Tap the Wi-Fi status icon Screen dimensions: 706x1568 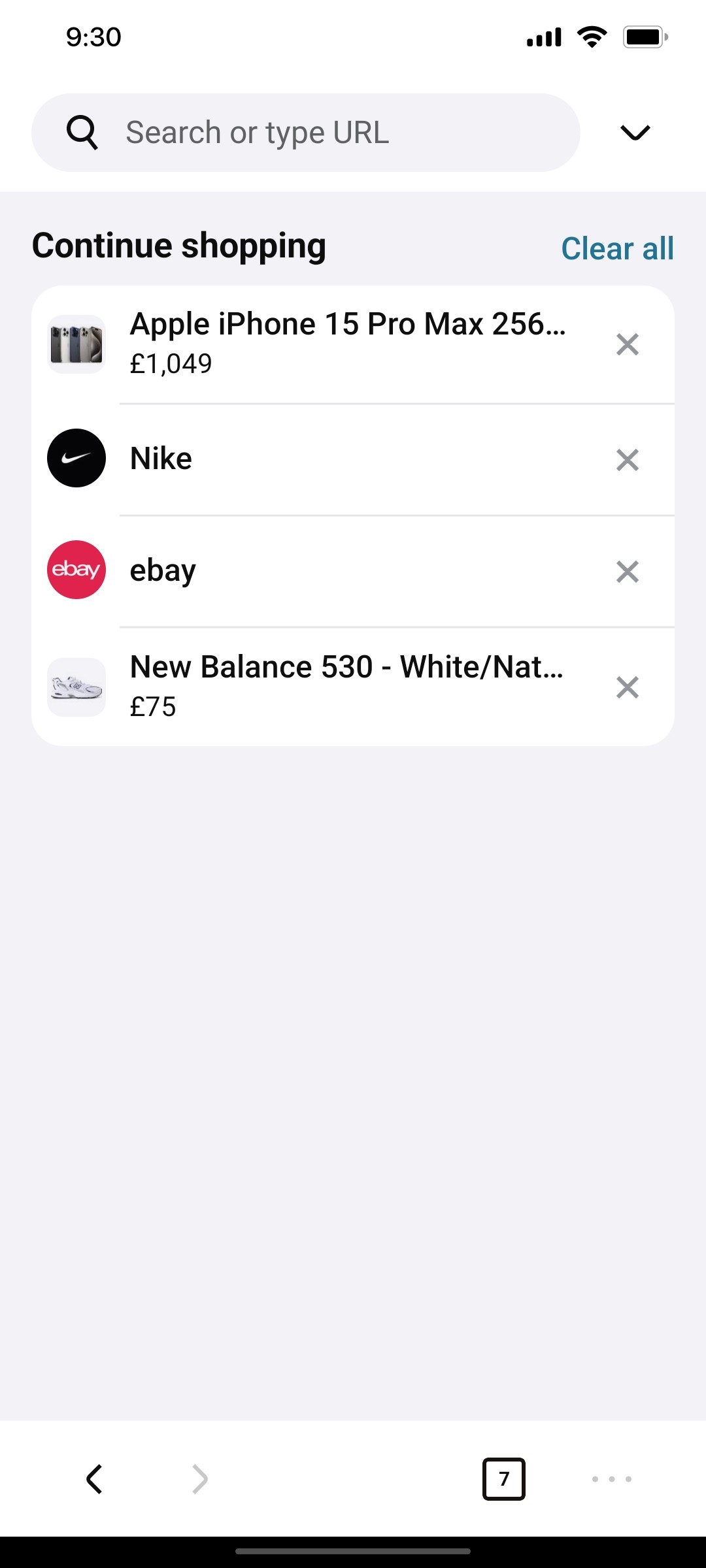(x=592, y=37)
